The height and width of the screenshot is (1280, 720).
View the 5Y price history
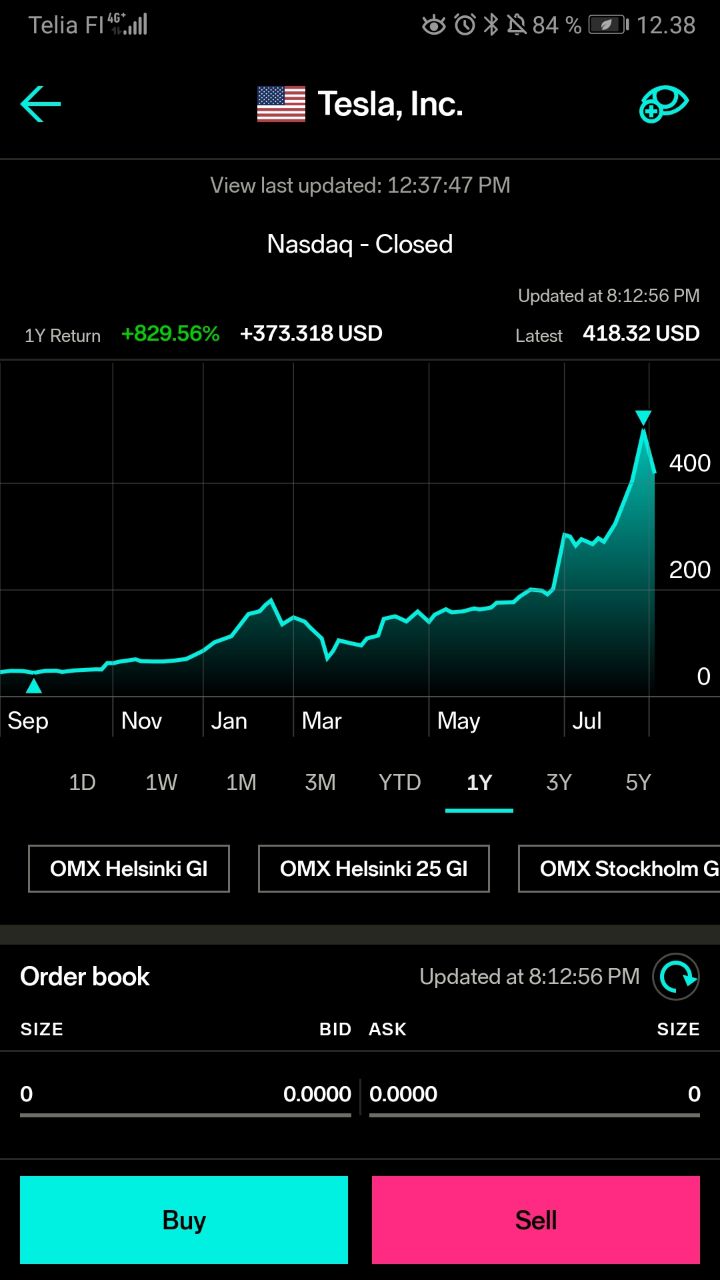(x=638, y=783)
